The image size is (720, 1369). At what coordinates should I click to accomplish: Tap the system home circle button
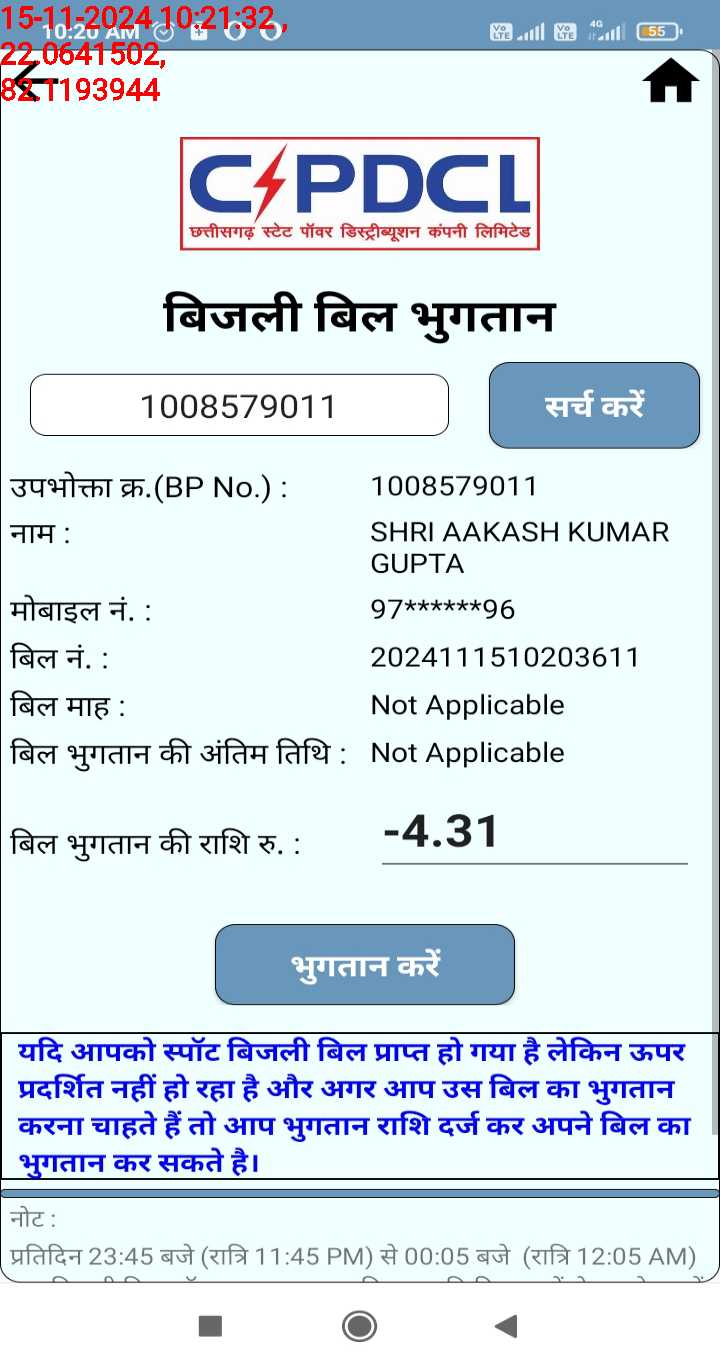click(359, 1326)
